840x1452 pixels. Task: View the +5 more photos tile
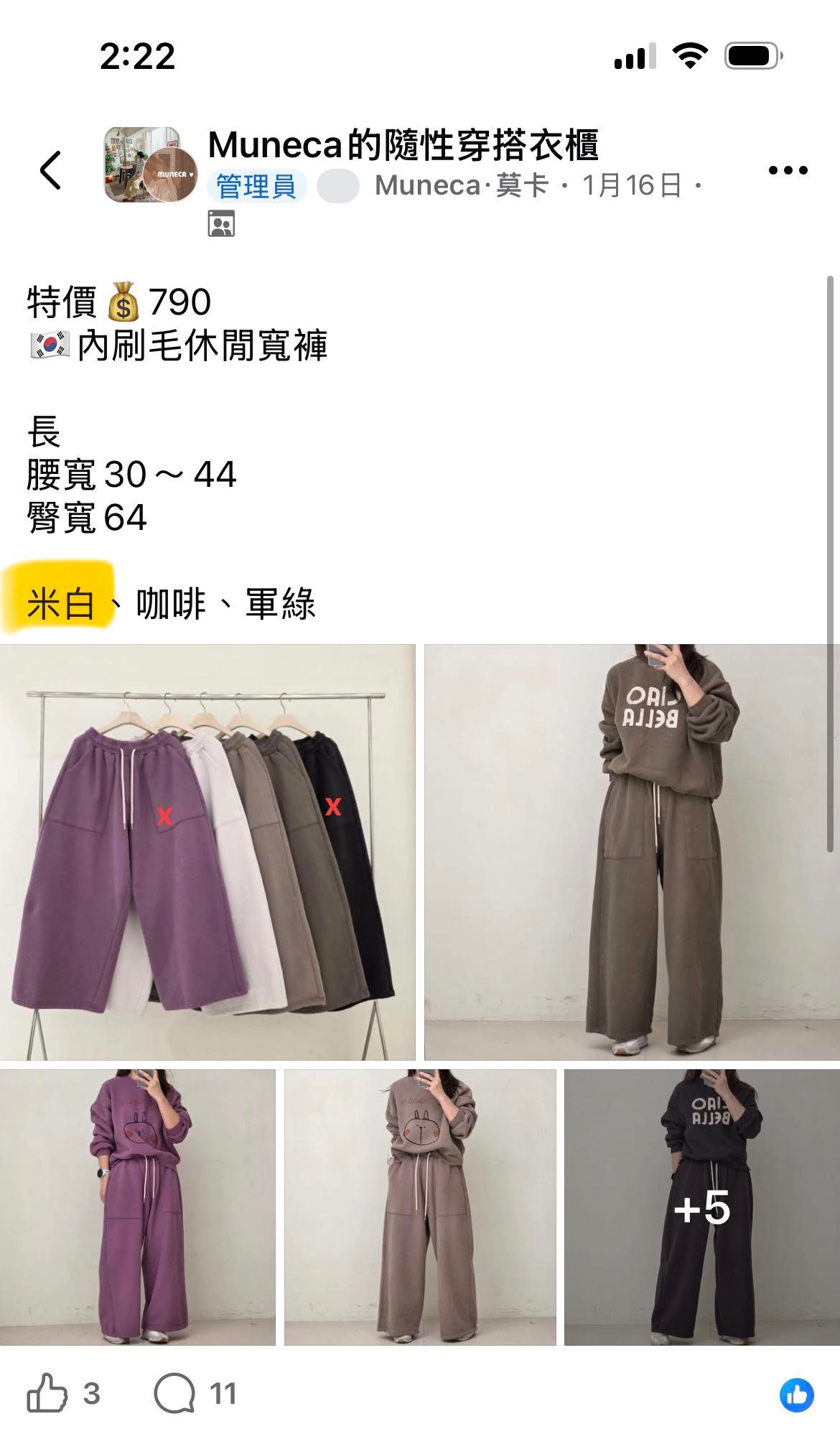point(701,1206)
